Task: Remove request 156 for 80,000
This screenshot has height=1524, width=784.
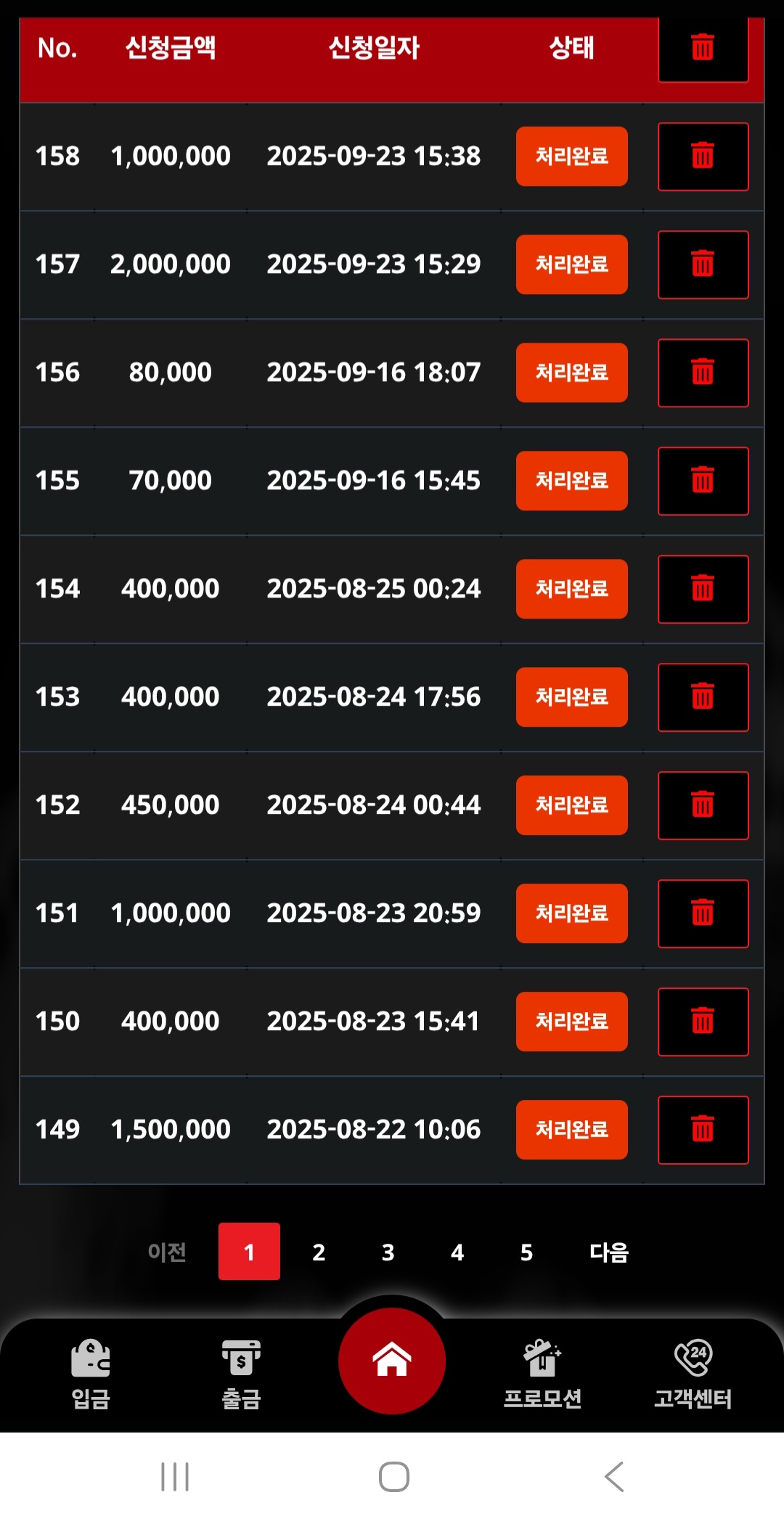Action: [x=703, y=372]
